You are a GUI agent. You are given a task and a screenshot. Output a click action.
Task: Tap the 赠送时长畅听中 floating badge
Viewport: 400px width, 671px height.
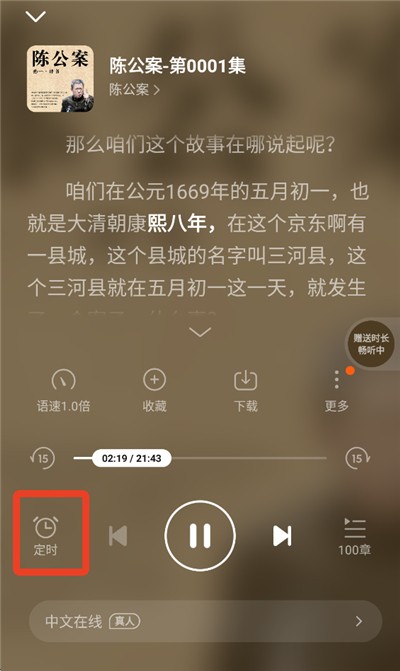pyautogui.click(x=371, y=344)
